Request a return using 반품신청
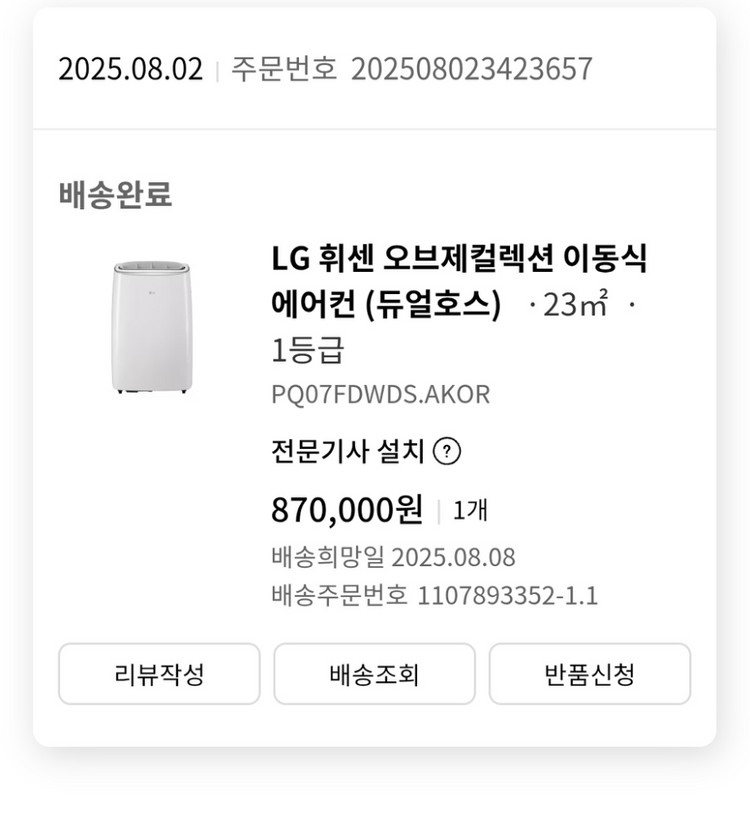This screenshot has width=750, height=835. click(588, 674)
